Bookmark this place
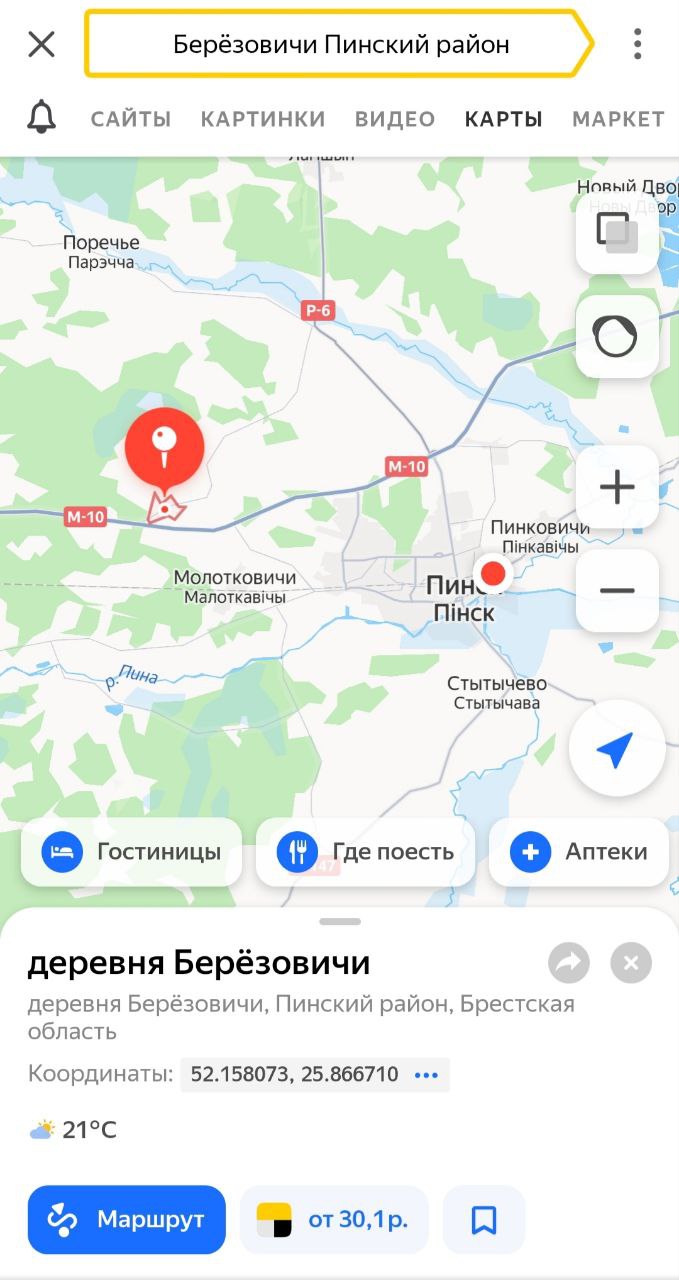 (484, 1219)
